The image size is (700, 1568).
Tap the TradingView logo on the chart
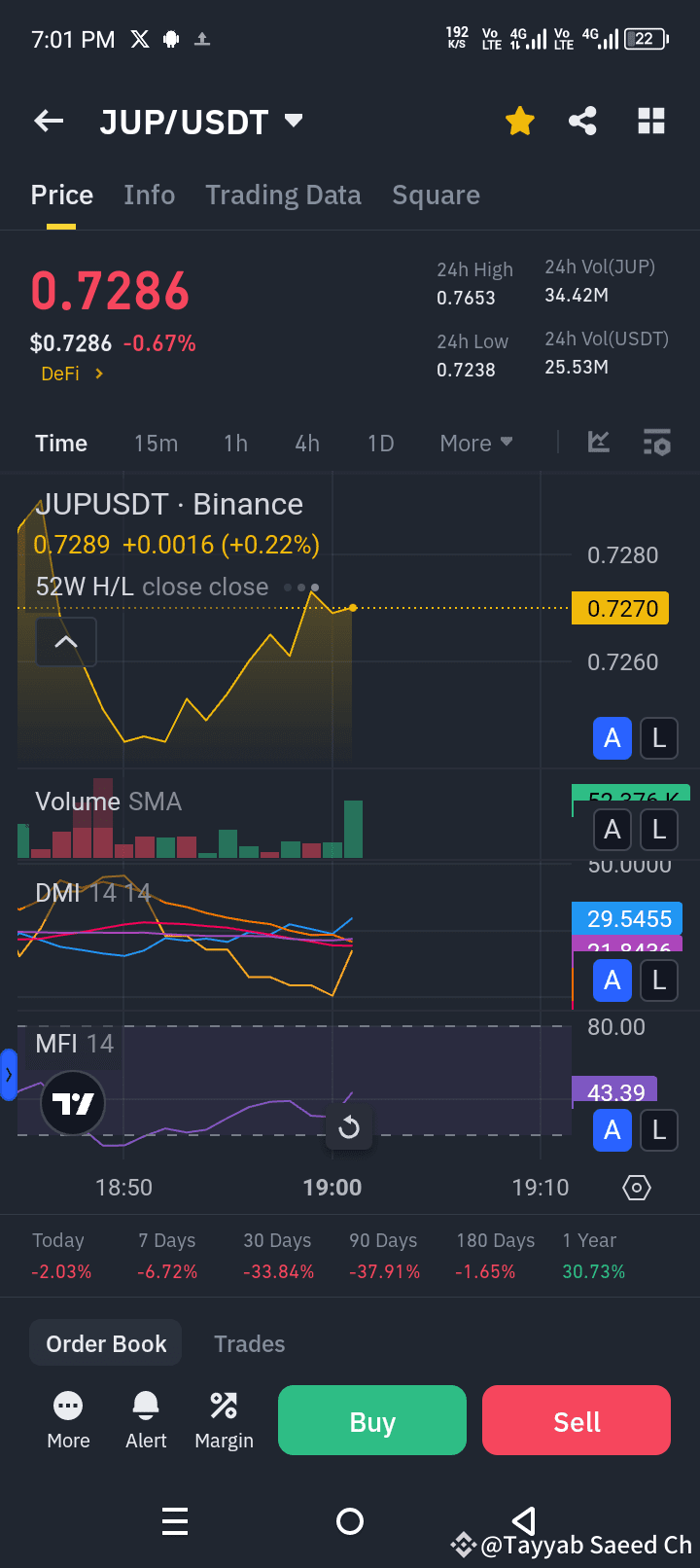(73, 1104)
